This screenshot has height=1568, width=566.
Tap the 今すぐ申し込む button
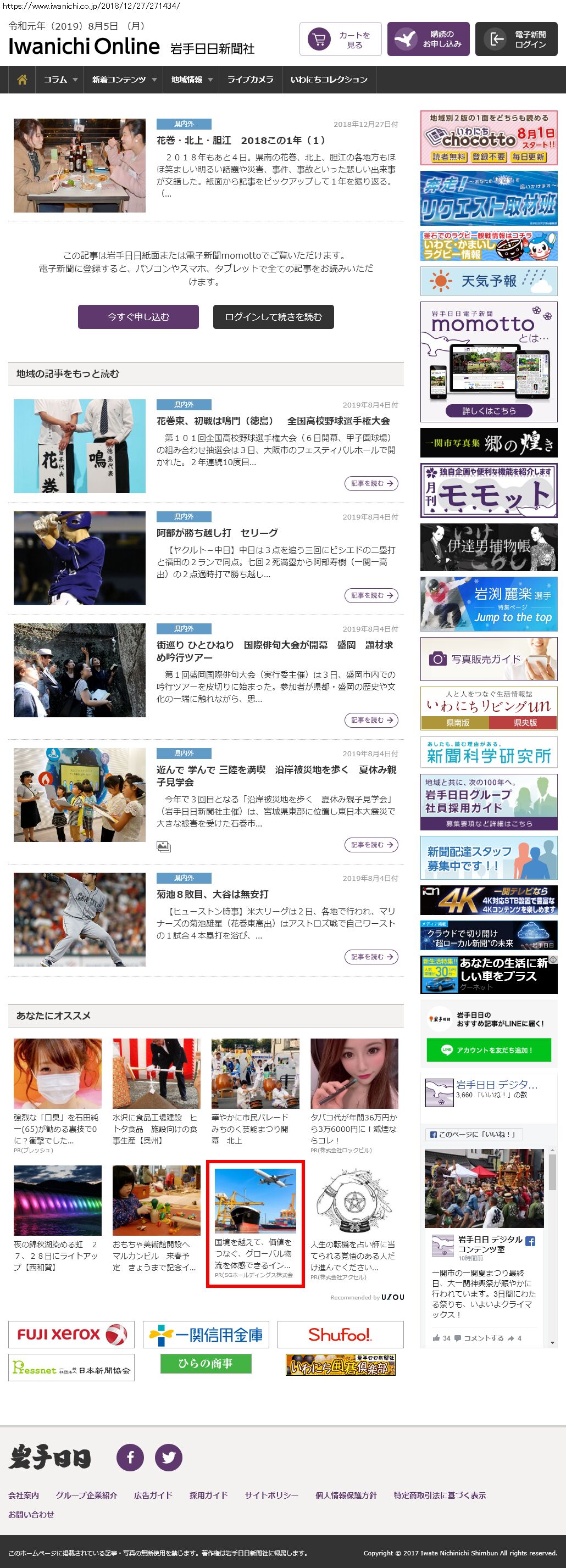click(138, 317)
